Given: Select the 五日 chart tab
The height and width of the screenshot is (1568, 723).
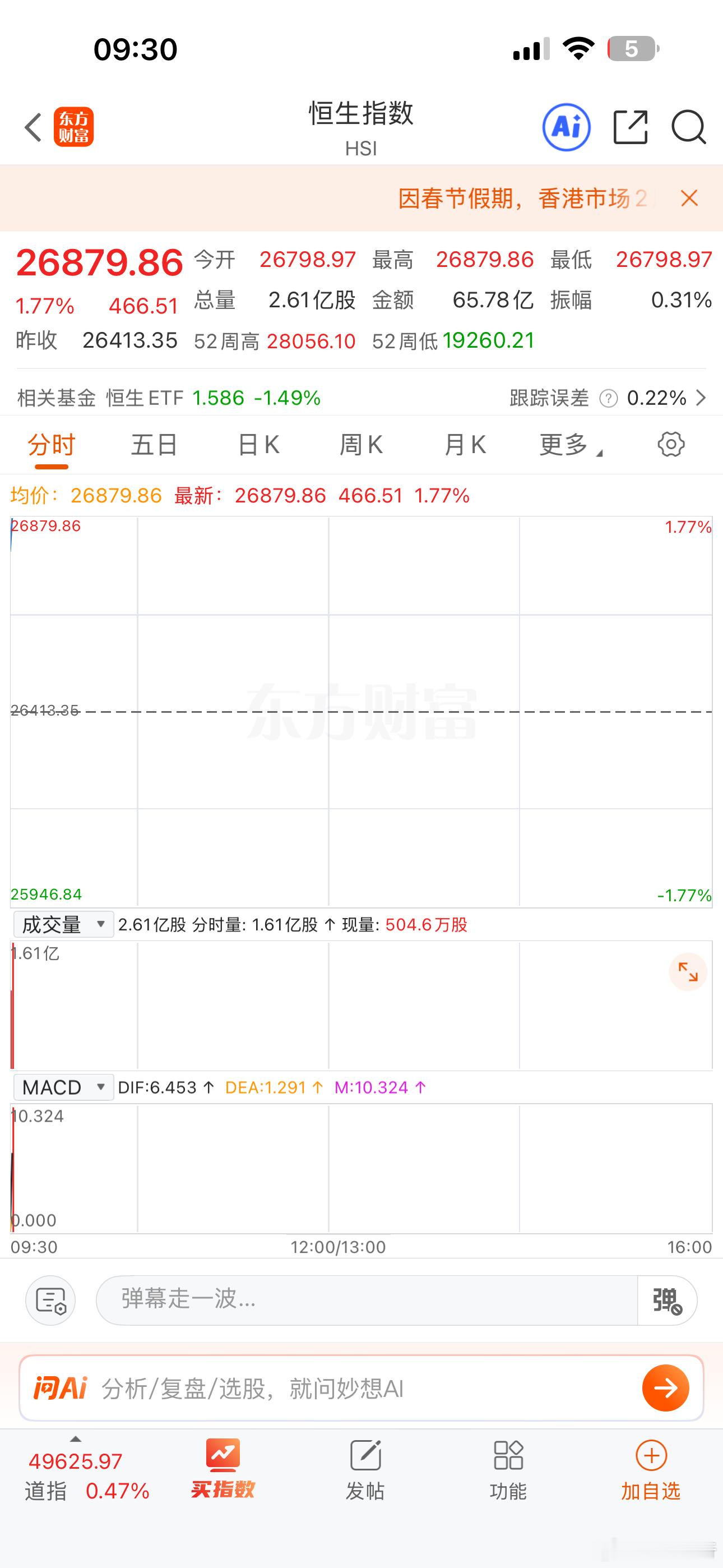Looking at the screenshot, I should click(x=154, y=444).
